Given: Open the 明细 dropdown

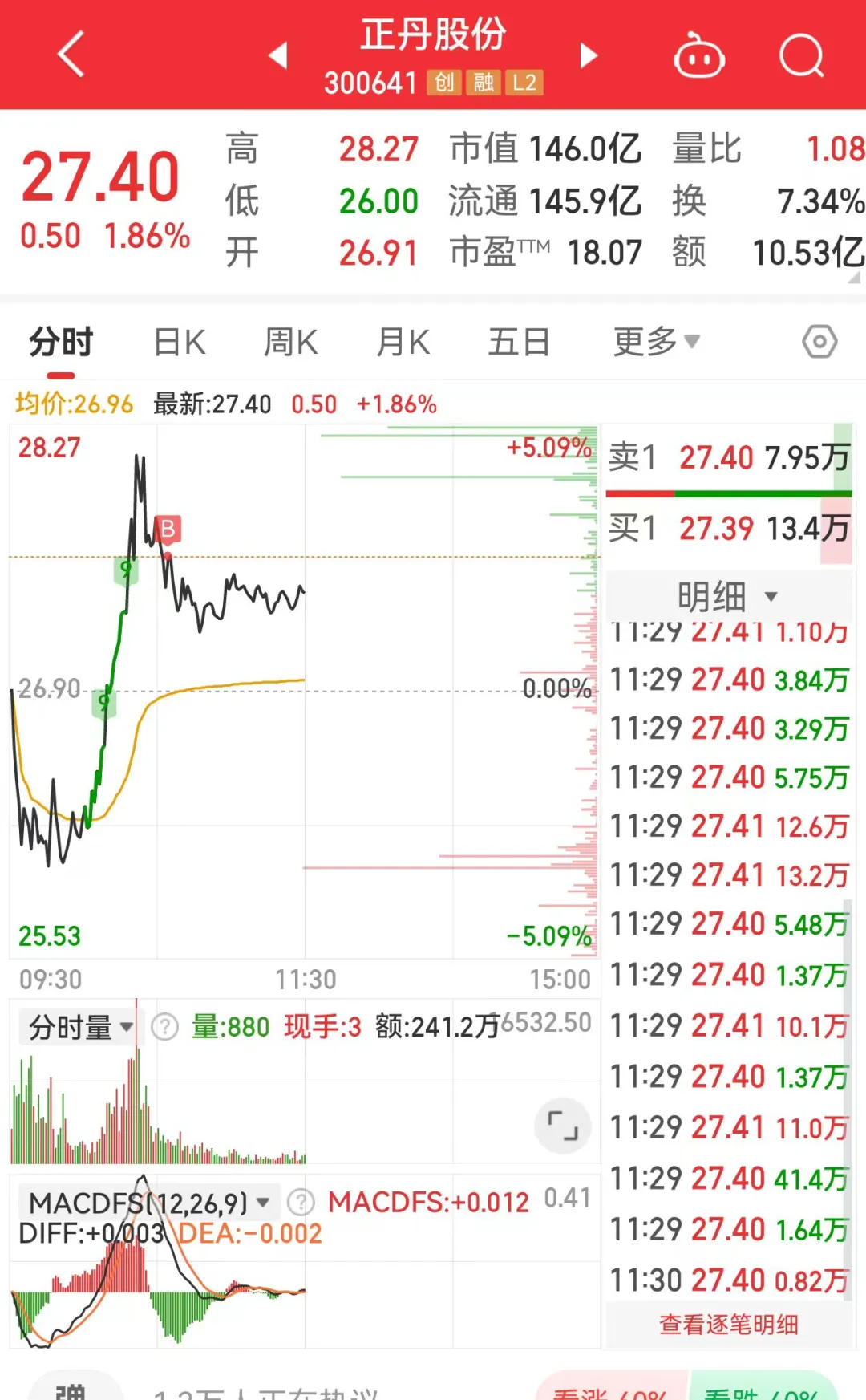Looking at the screenshot, I should click(x=727, y=596).
